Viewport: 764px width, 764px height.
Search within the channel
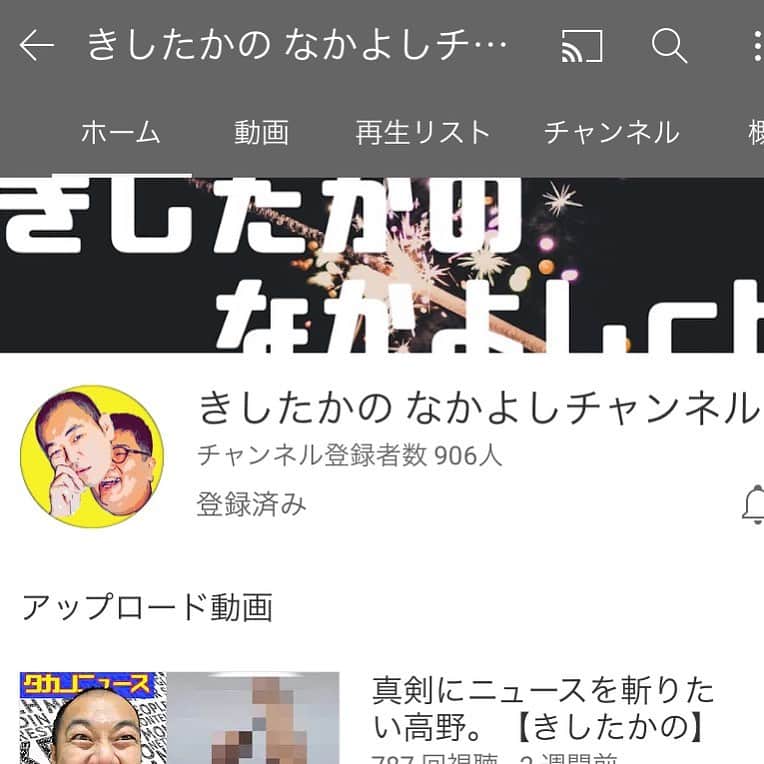pyautogui.click(x=668, y=45)
